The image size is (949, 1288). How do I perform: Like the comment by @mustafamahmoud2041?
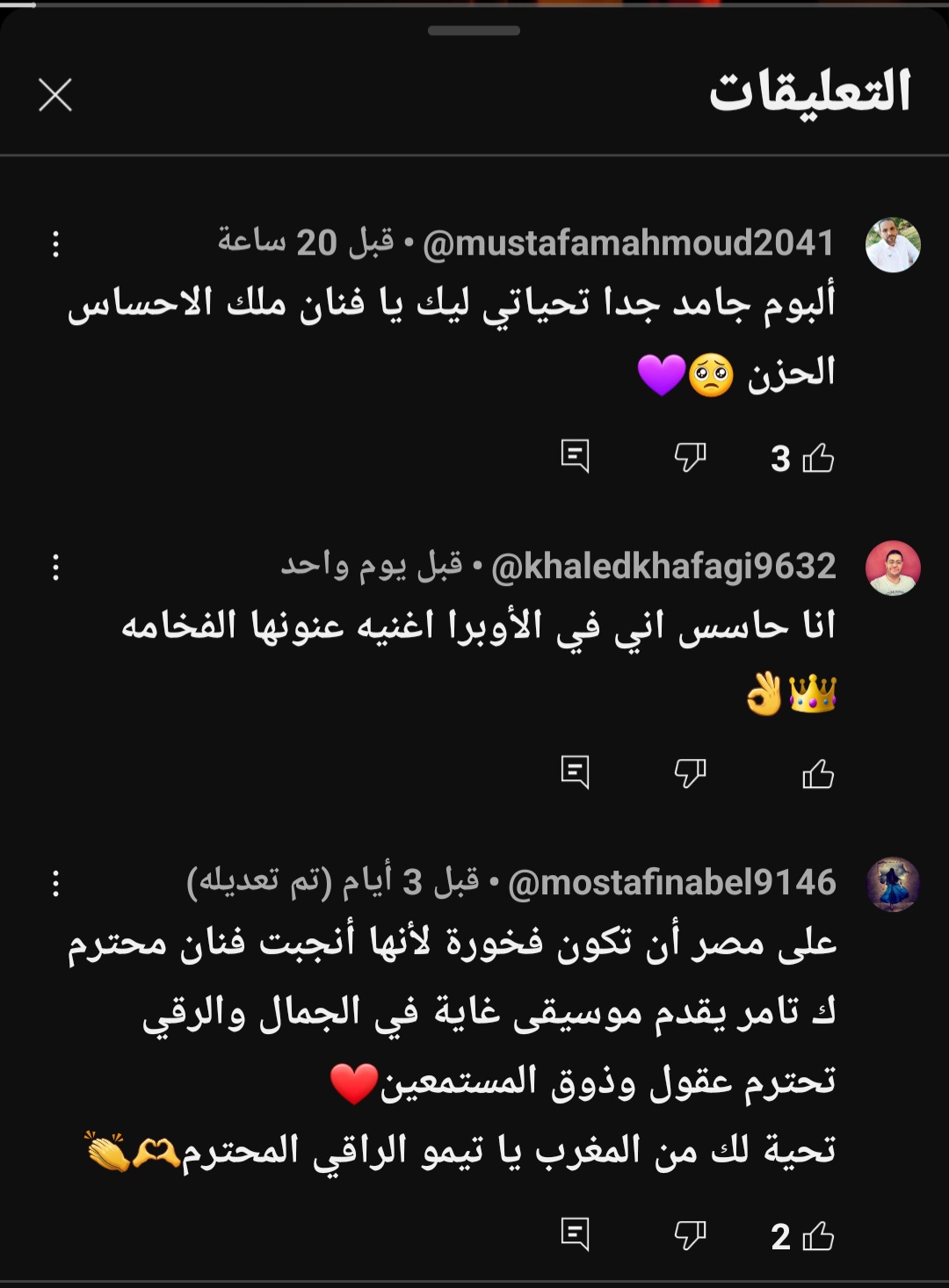coord(817,458)
